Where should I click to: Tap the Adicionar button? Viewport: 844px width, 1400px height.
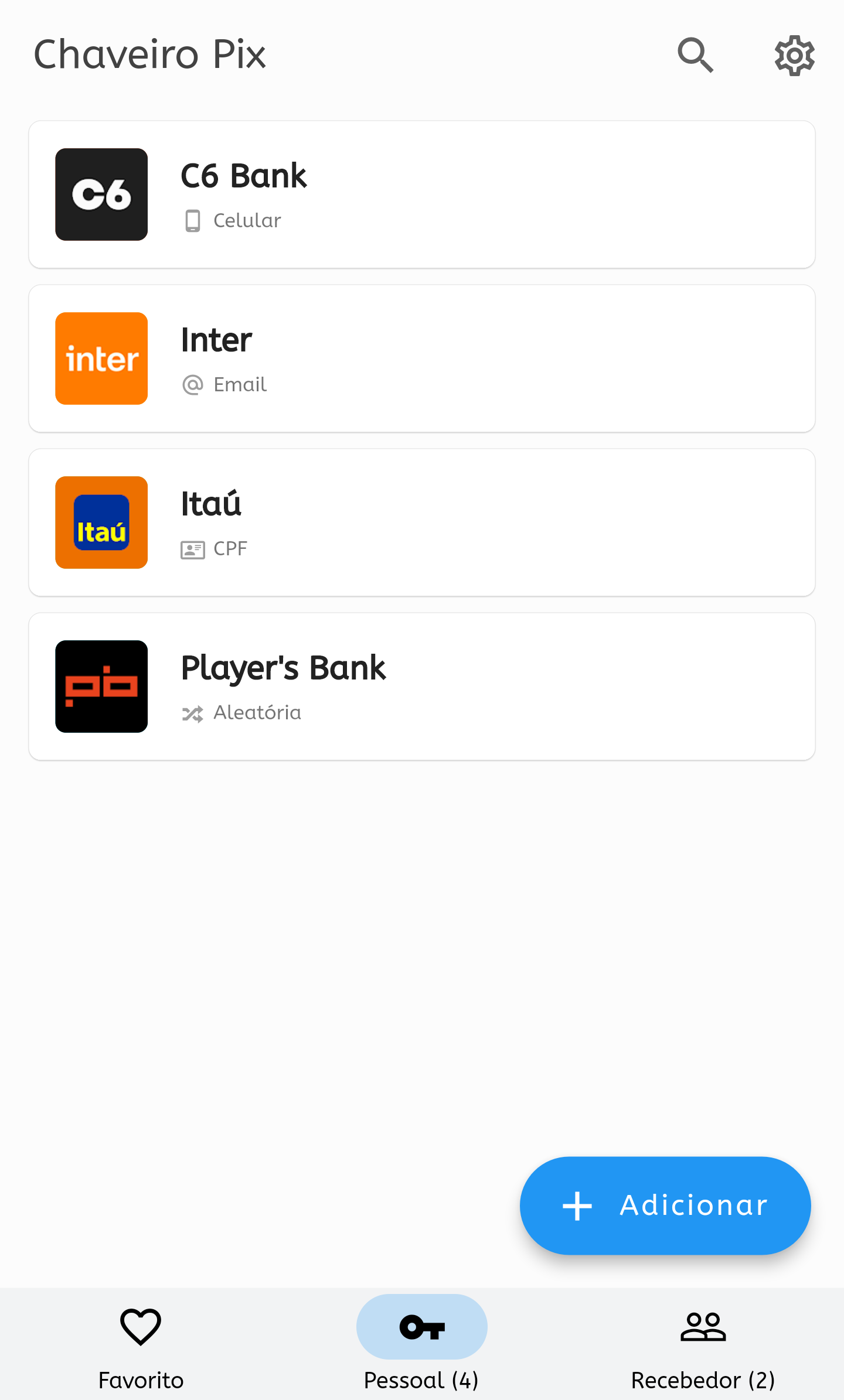point(665,1205)
